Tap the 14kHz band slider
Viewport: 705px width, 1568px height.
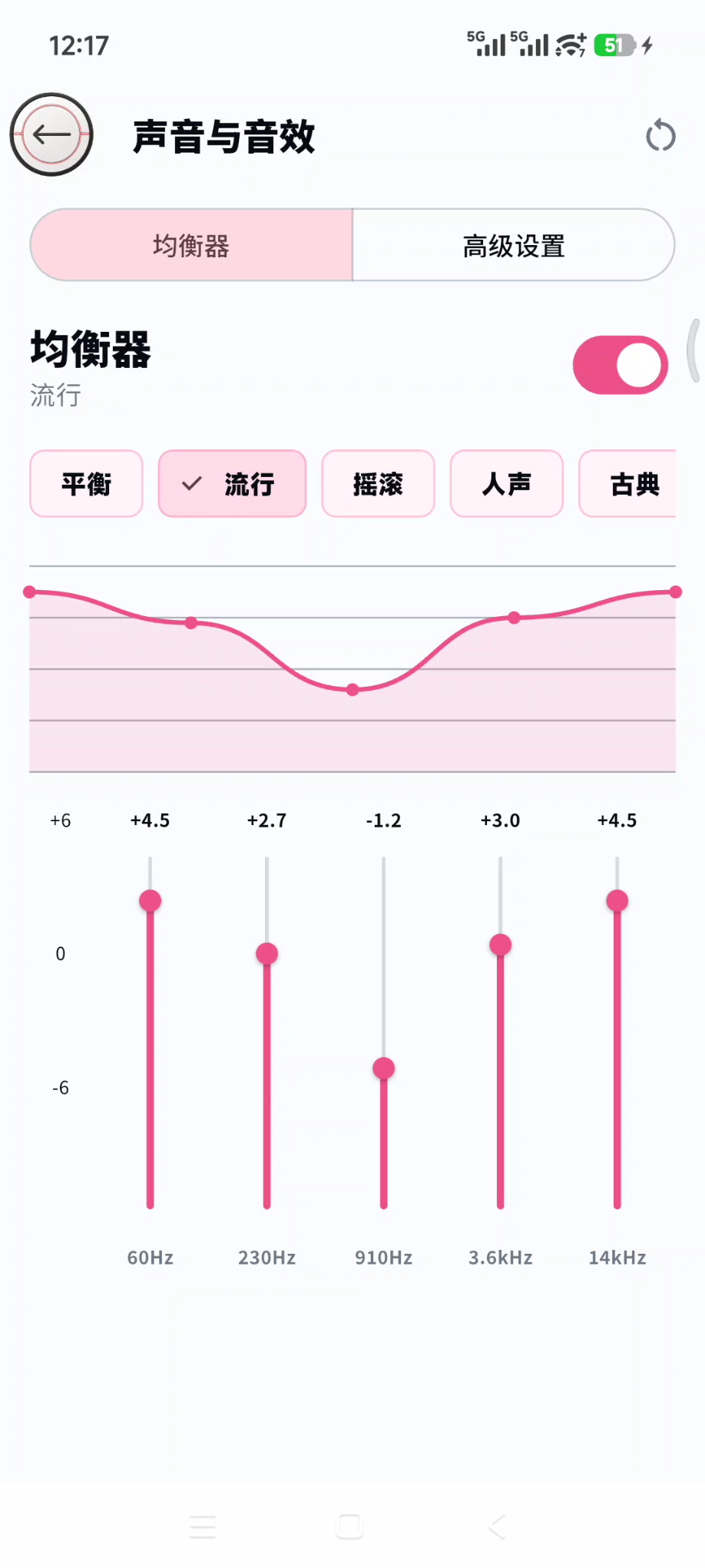617,1033
